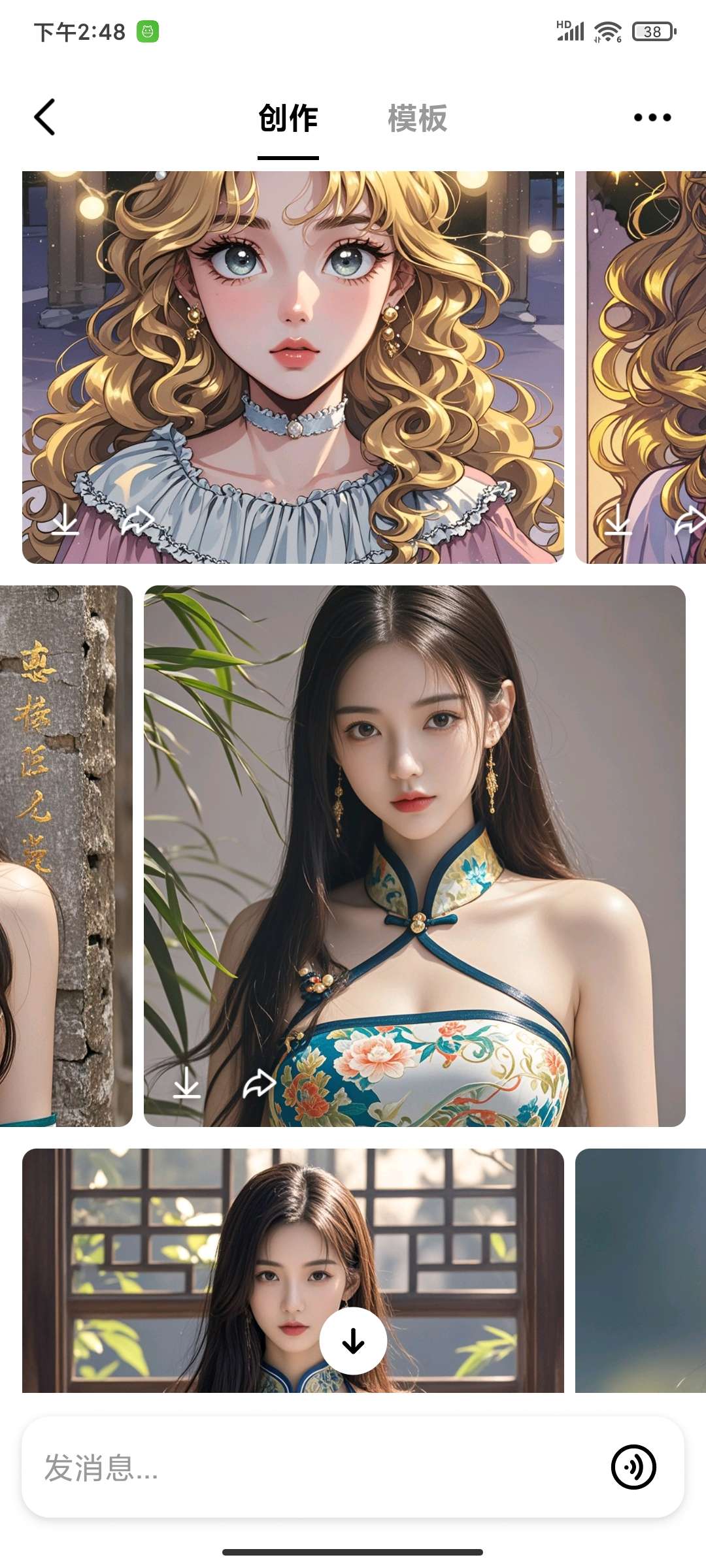Start voice input from the message bar
The image size is (706, 1568).
(x=633, y=1467)
